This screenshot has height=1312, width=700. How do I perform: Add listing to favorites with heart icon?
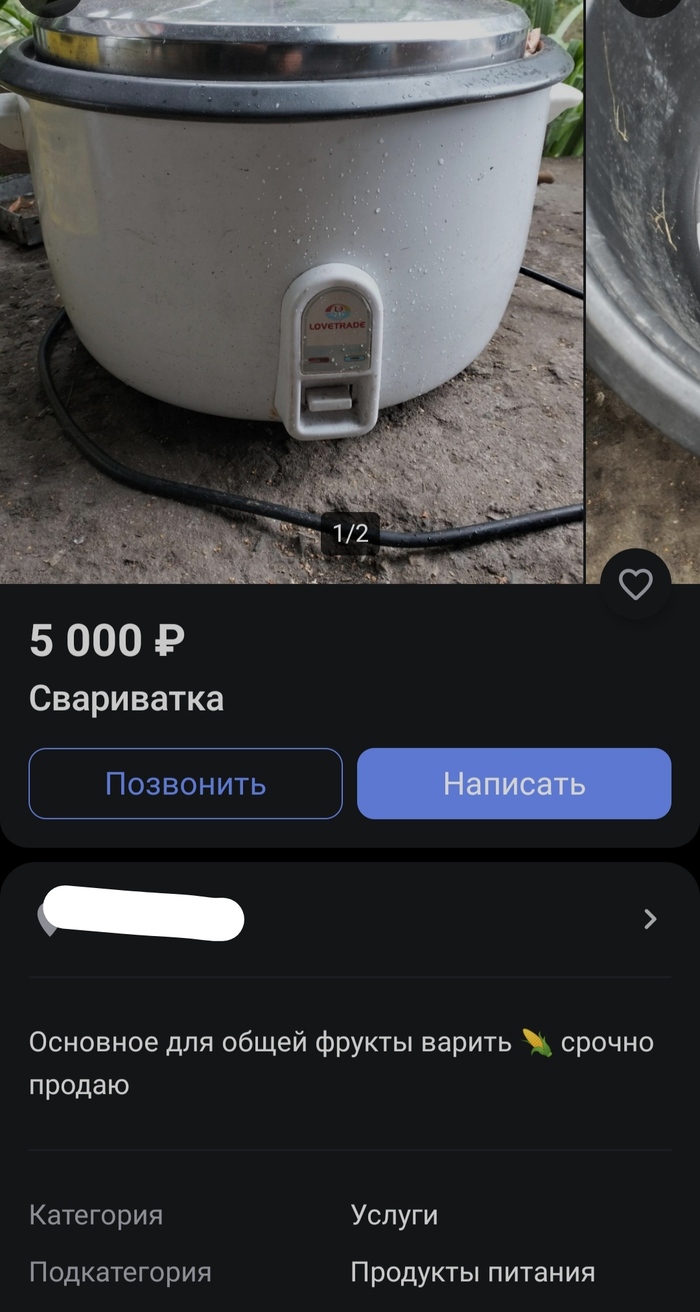[636, 585]
